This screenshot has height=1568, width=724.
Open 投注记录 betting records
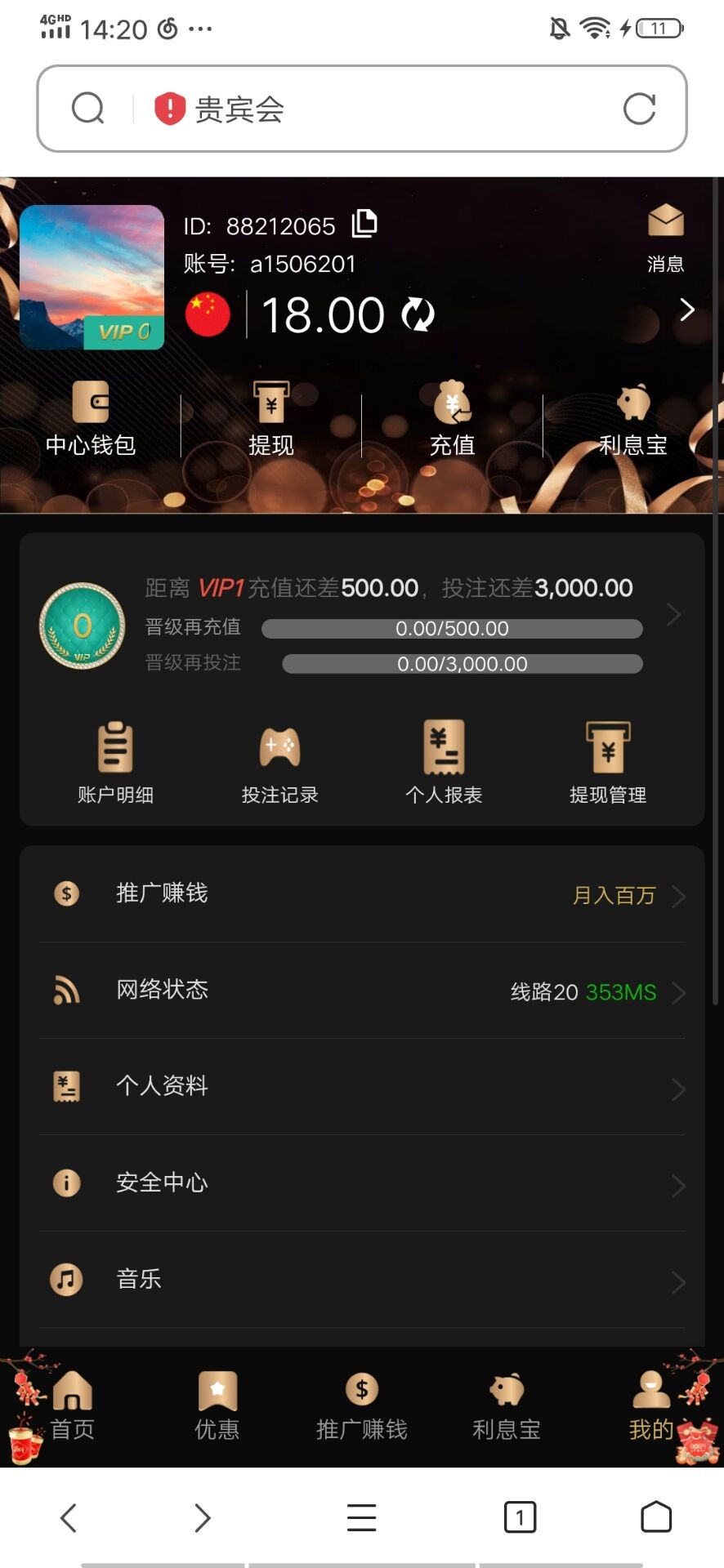click(x=279, y=762)
